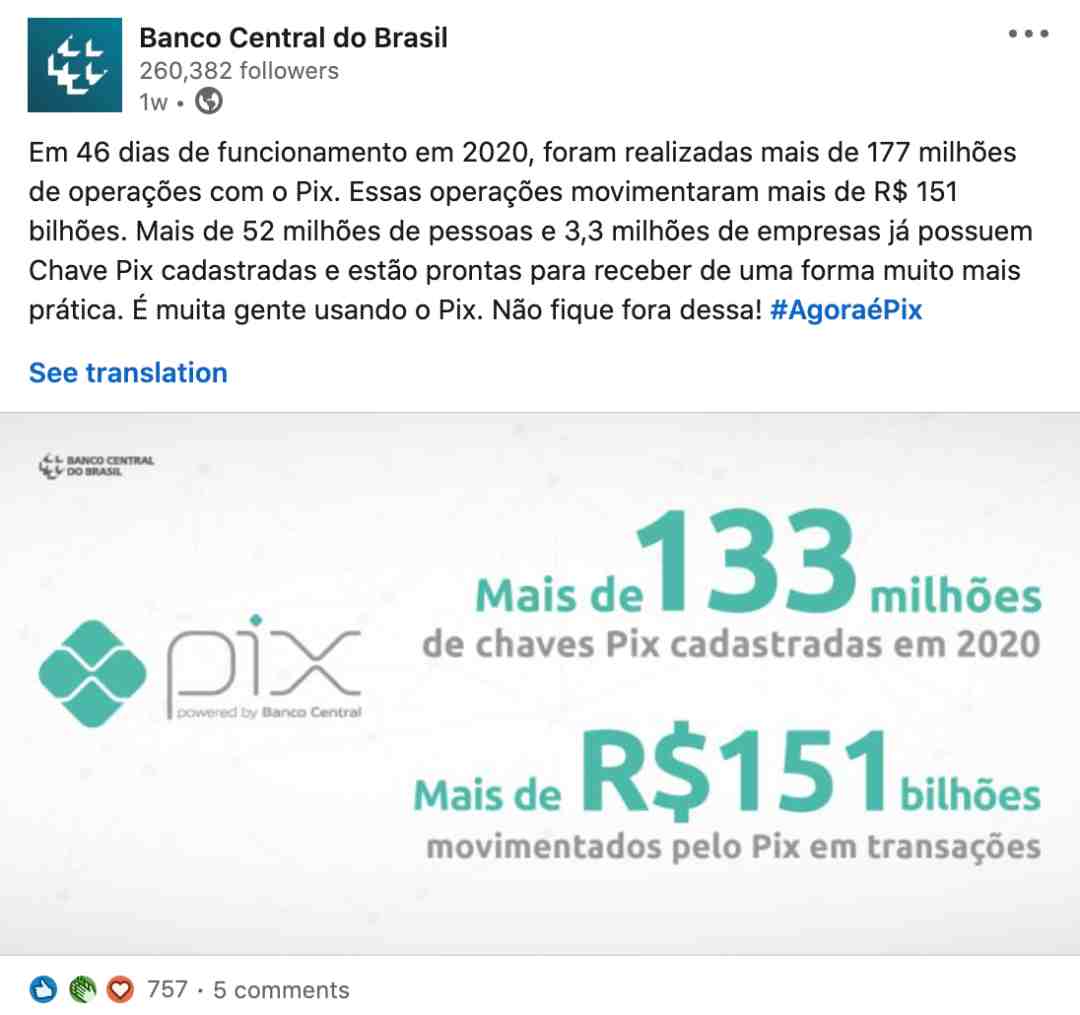Open Banco Central do Brasil profile
The width and height of the screenshot is (1080, 1015).
tap(293, 38)
